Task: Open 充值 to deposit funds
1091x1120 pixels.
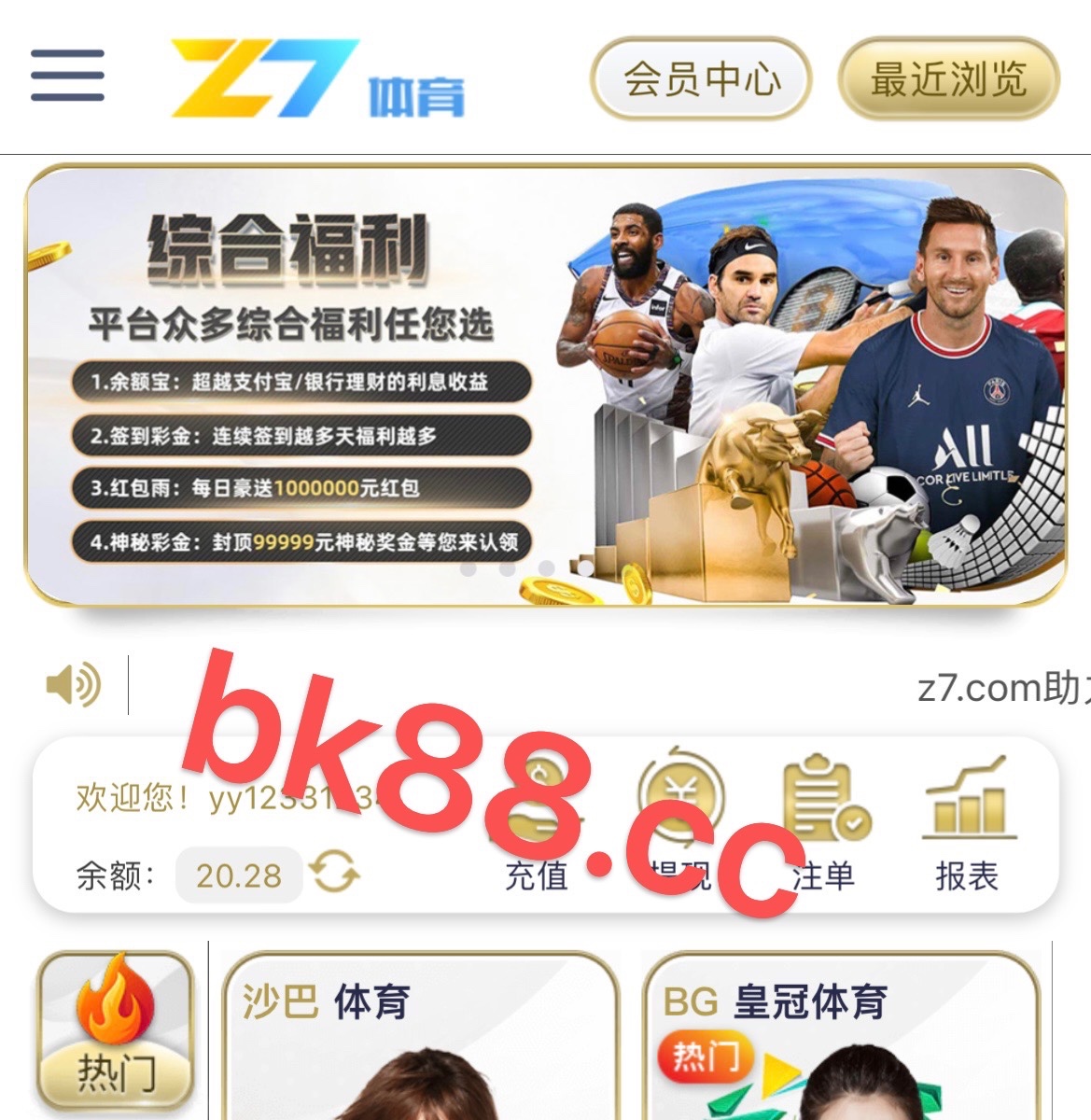Action: tap(537, 831)
